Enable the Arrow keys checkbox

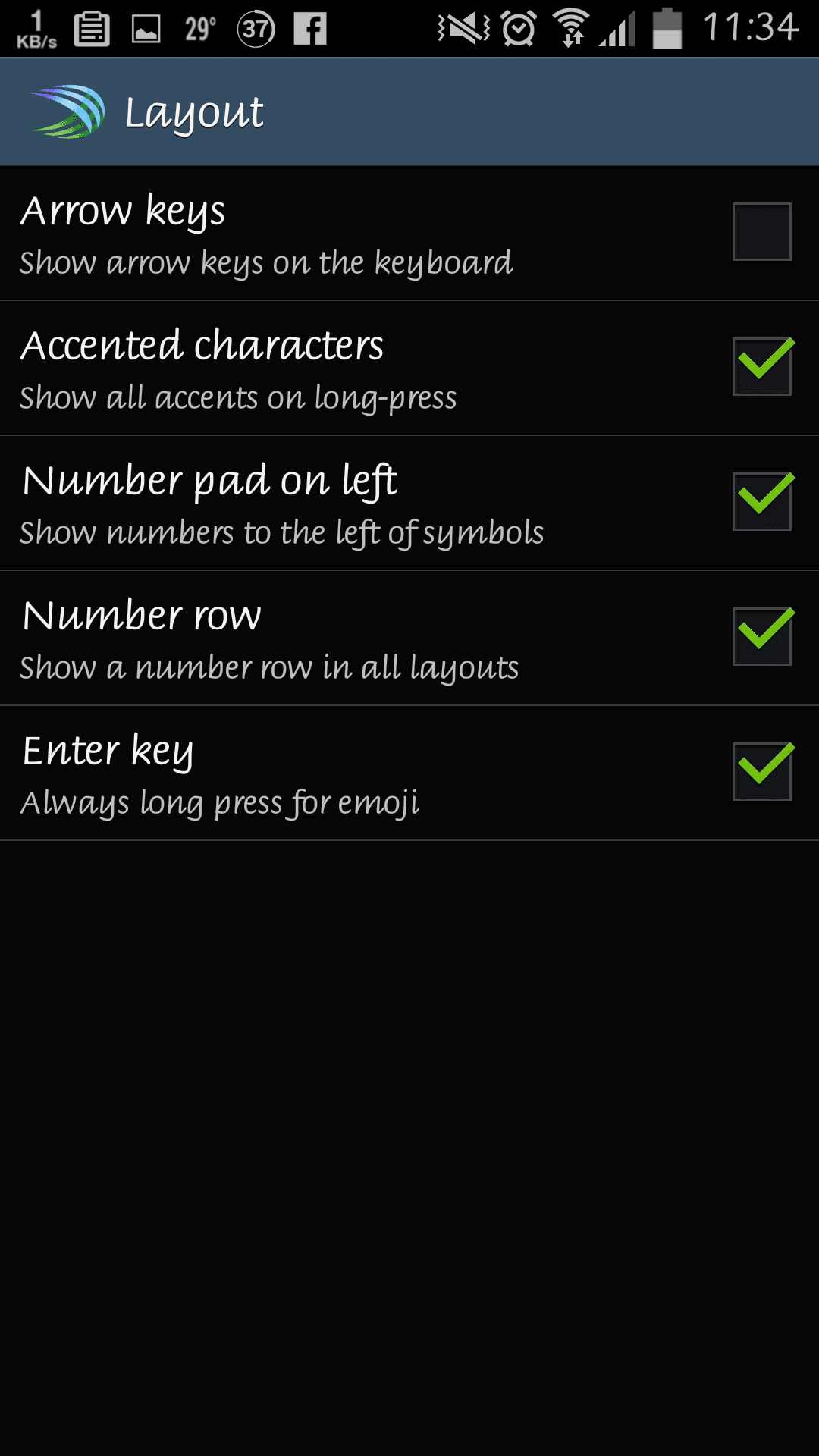tap(761, 231)
